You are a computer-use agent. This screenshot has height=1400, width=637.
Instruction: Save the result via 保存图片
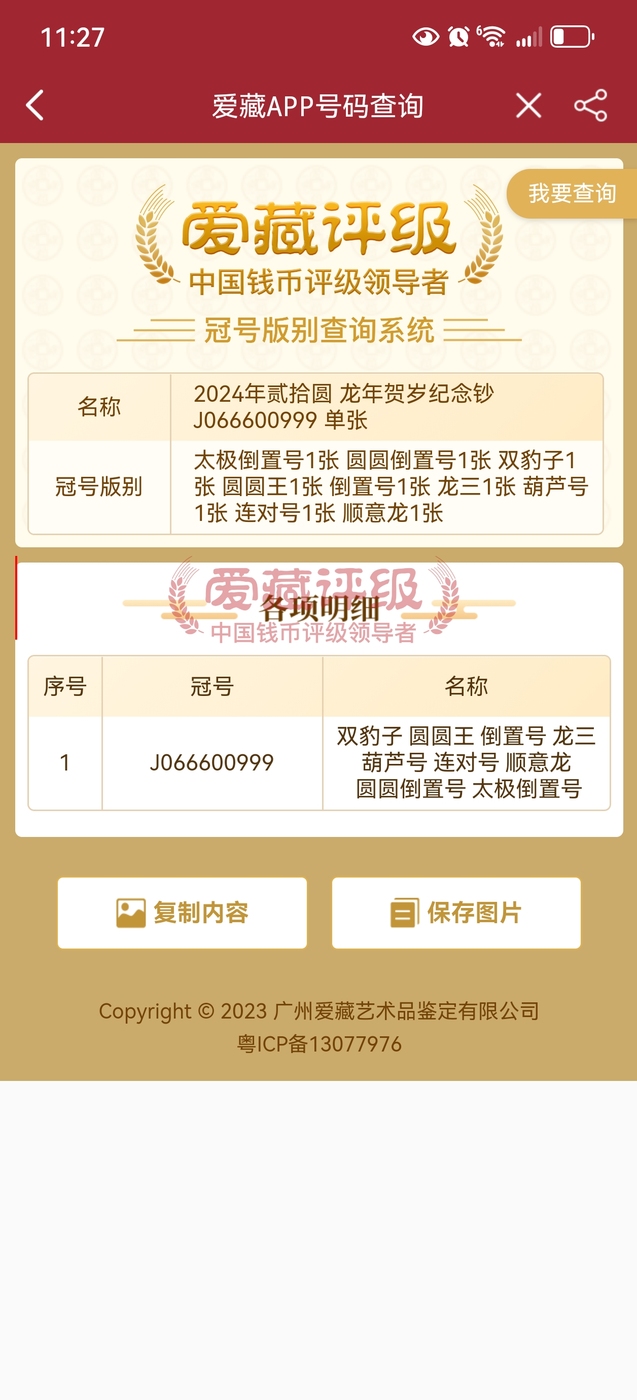(456, 912)
